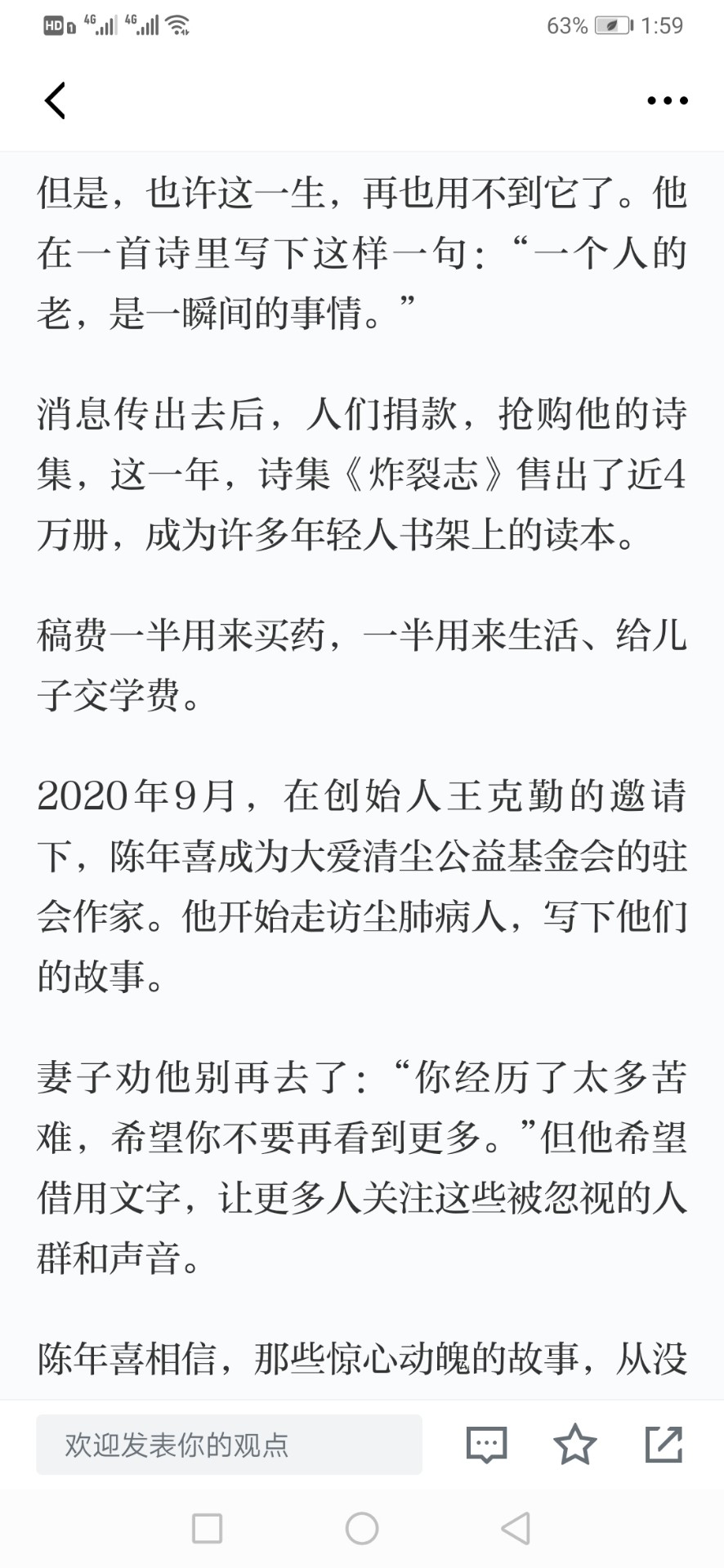Screen dimensions: 724x1568
Task: Tap the 欢迎发表你的观点 comment field
Action: pyautogui.click(x=229, y=1445)
